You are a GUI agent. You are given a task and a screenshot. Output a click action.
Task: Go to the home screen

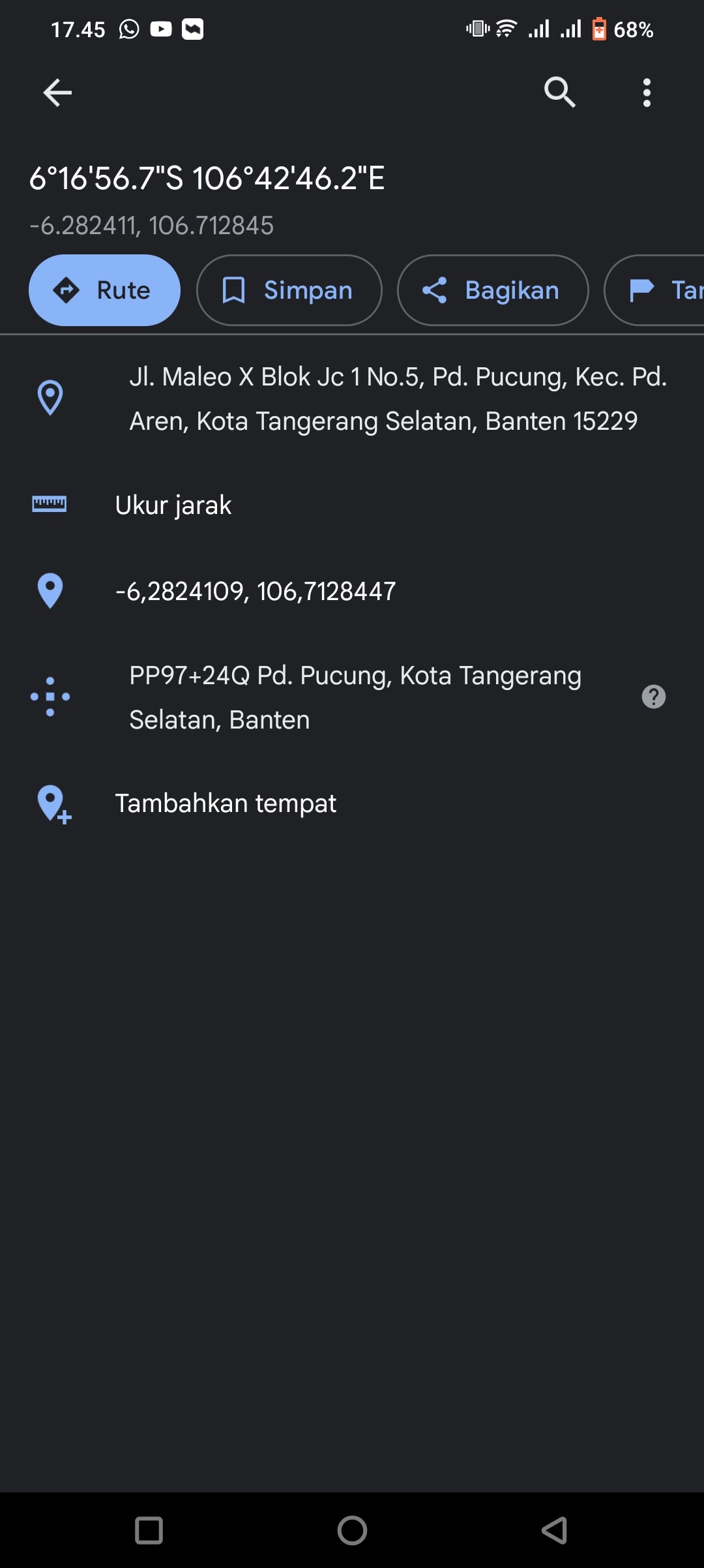[352, 1530]
